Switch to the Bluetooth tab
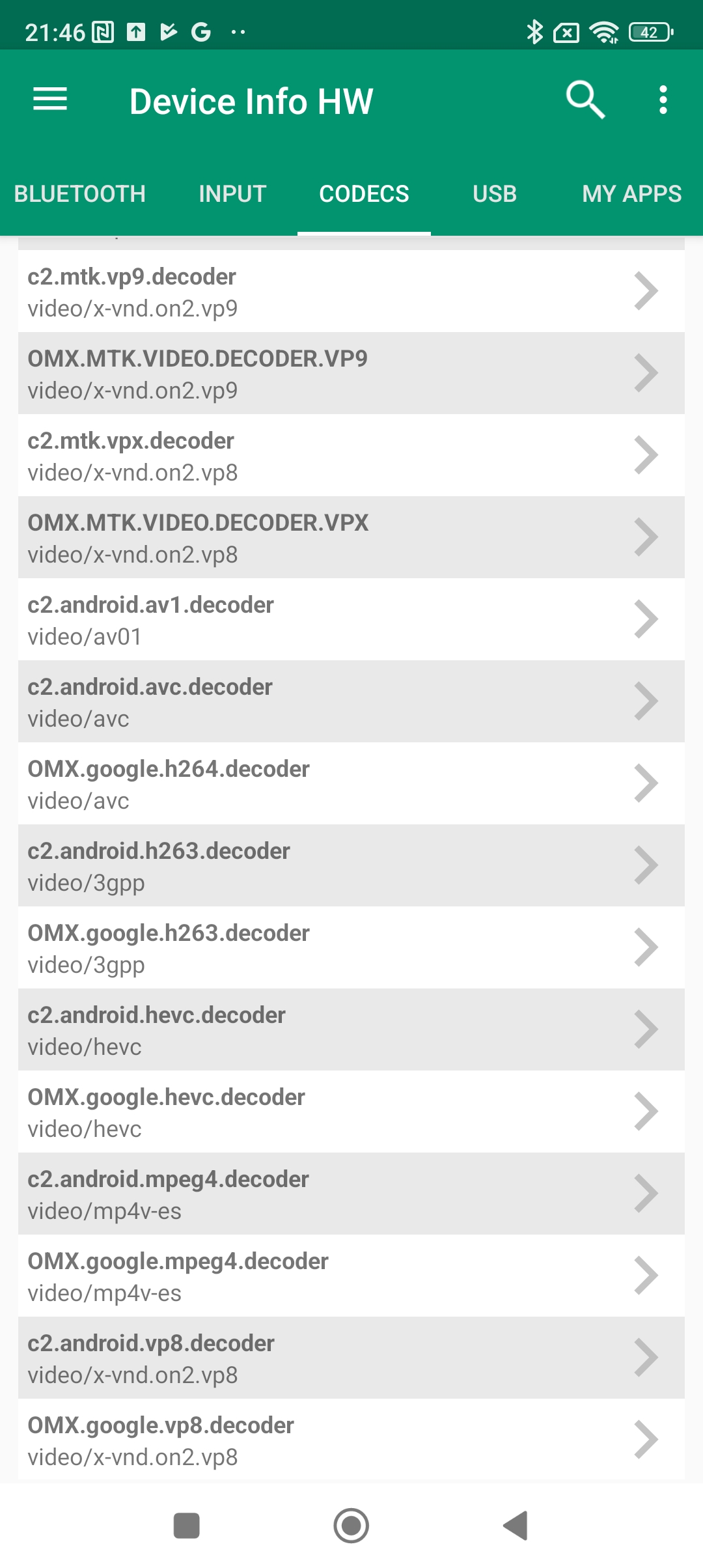Image resolution: width=703 pixels, height=1568 pixels. [80, 193]
